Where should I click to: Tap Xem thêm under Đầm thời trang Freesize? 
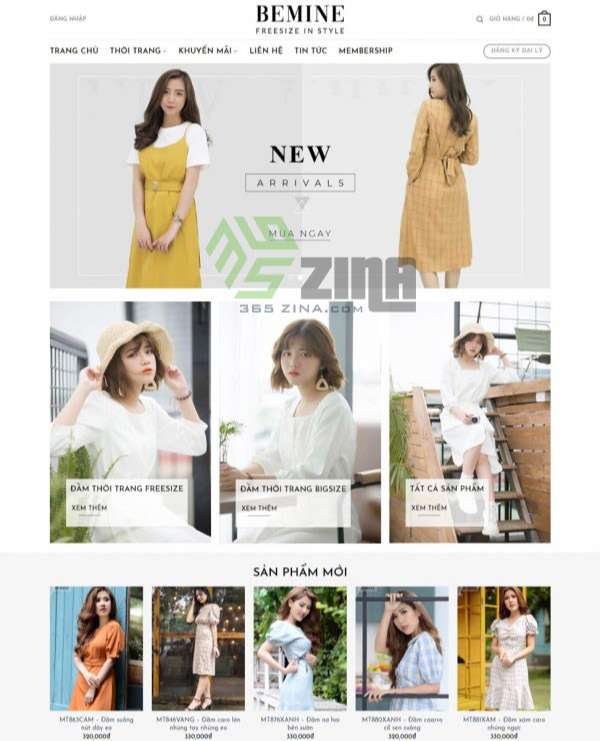point(89,508)
